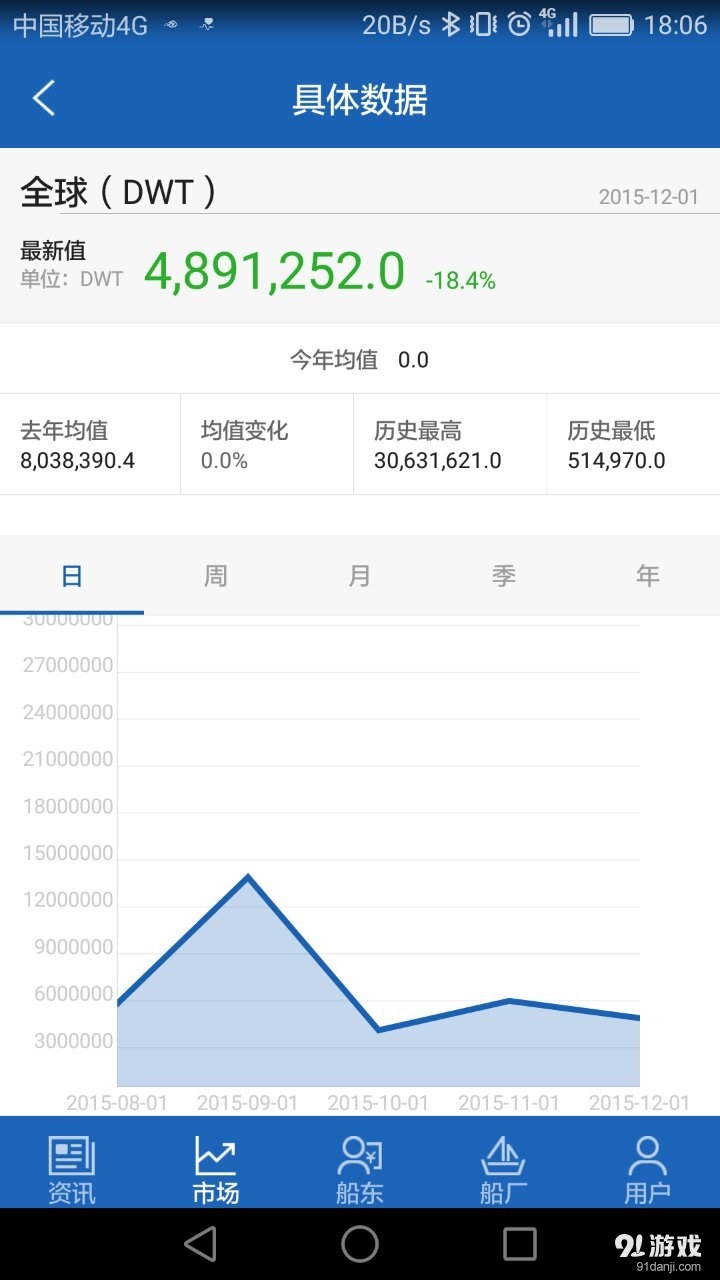This screenshot has width=720, height=1280.
Task: Select the 年 yearly tab
Action: point(647,575)
